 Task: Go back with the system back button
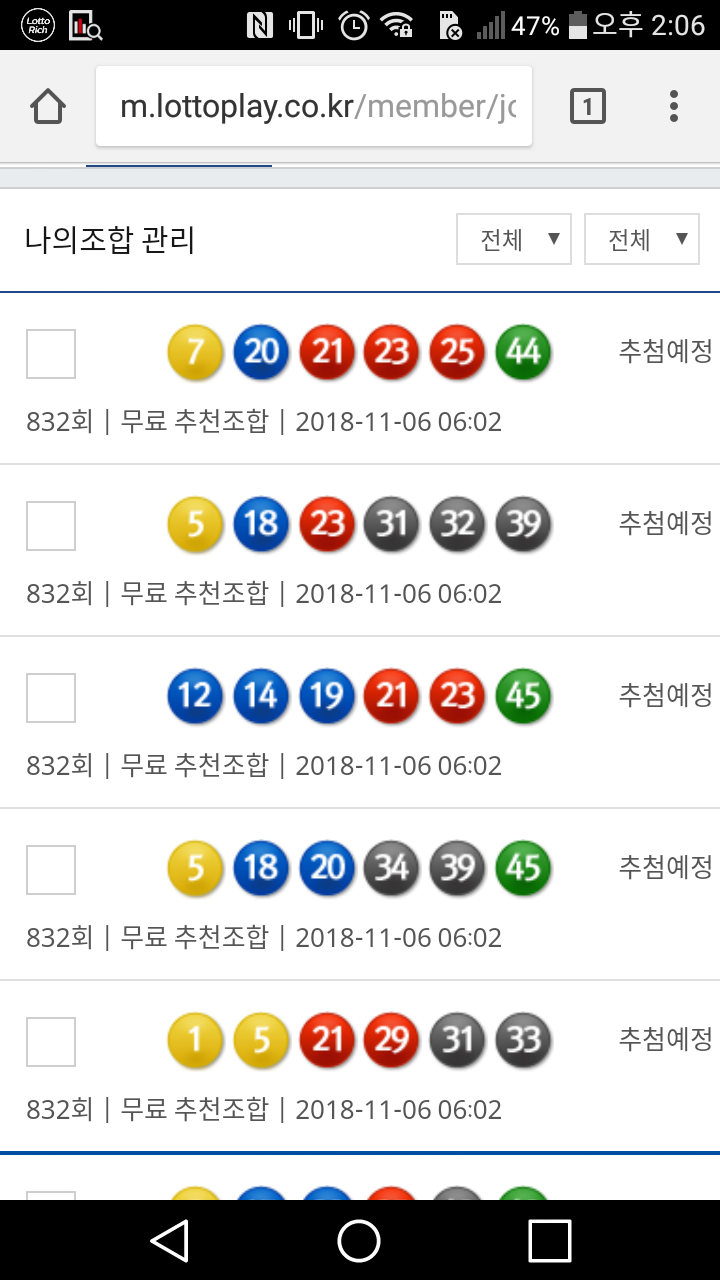click(x=170, y=1241)
